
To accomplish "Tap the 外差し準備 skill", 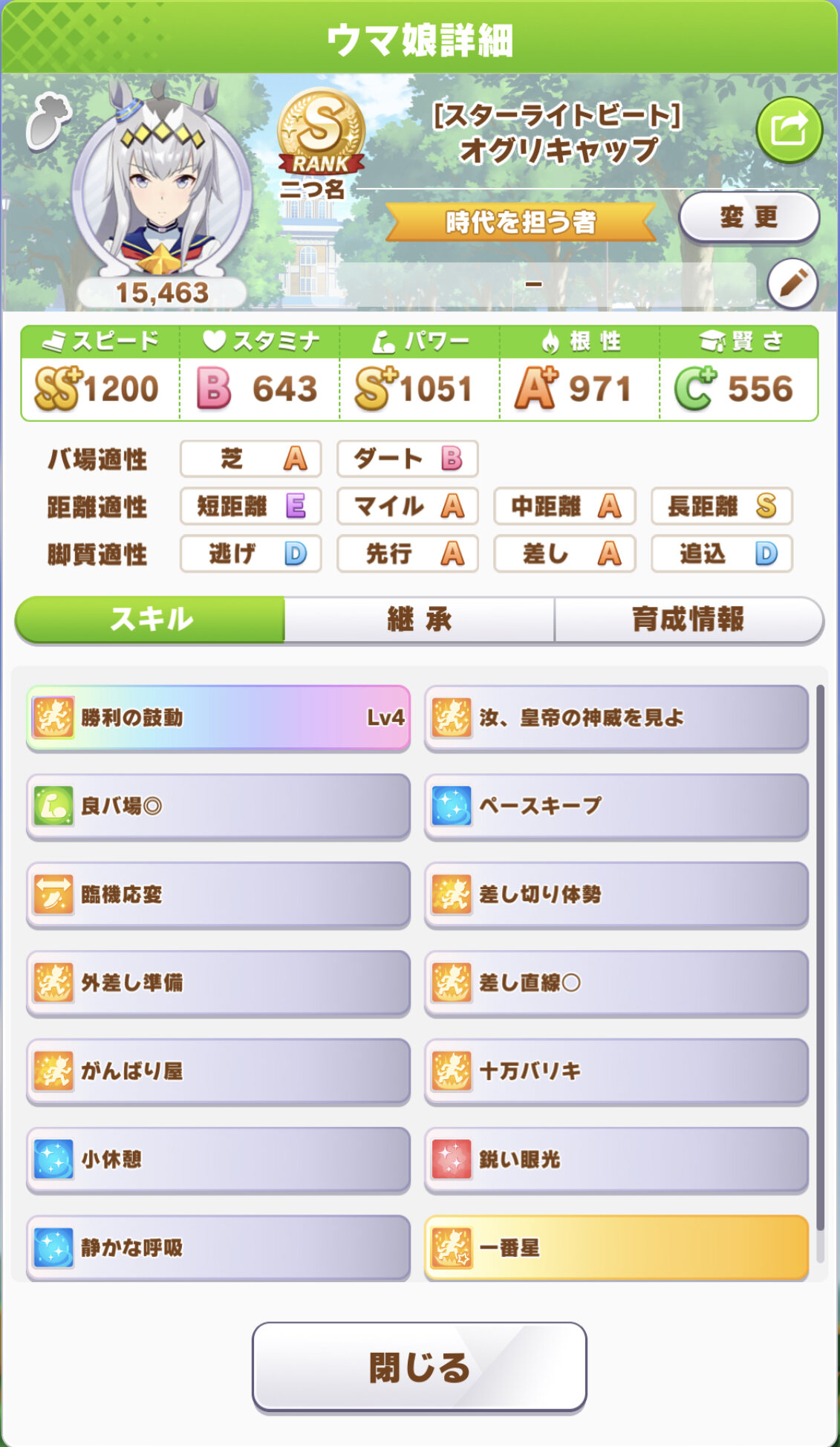I will tap(218, 983).
